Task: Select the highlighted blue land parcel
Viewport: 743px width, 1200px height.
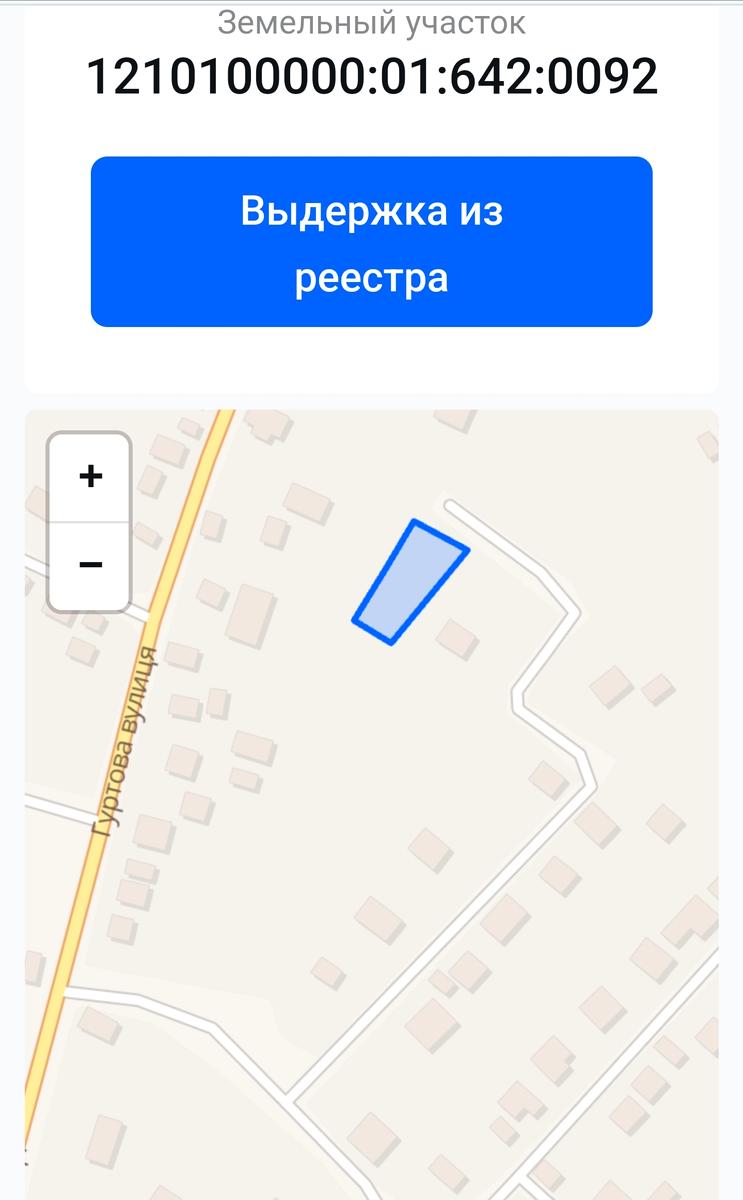Action: 408,583
